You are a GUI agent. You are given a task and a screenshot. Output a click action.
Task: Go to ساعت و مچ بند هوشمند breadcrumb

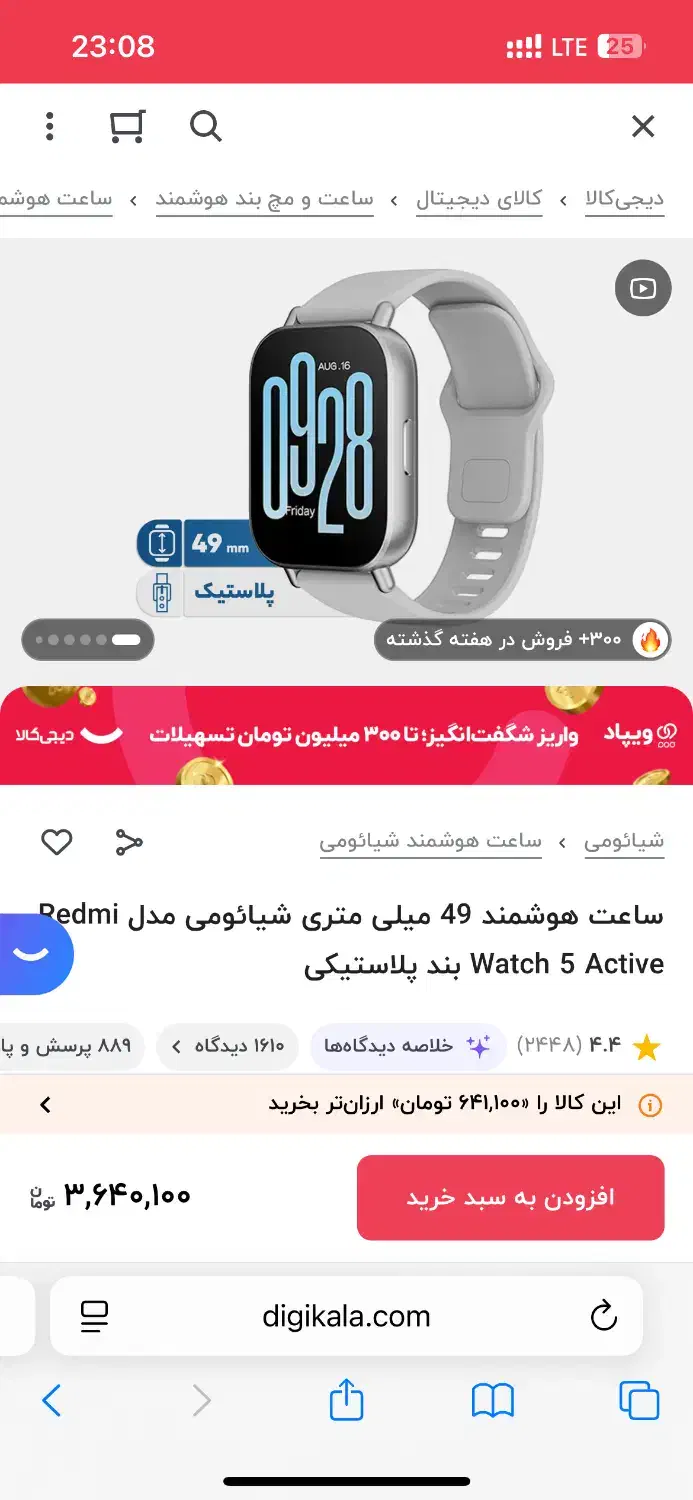tap(265, 199)
